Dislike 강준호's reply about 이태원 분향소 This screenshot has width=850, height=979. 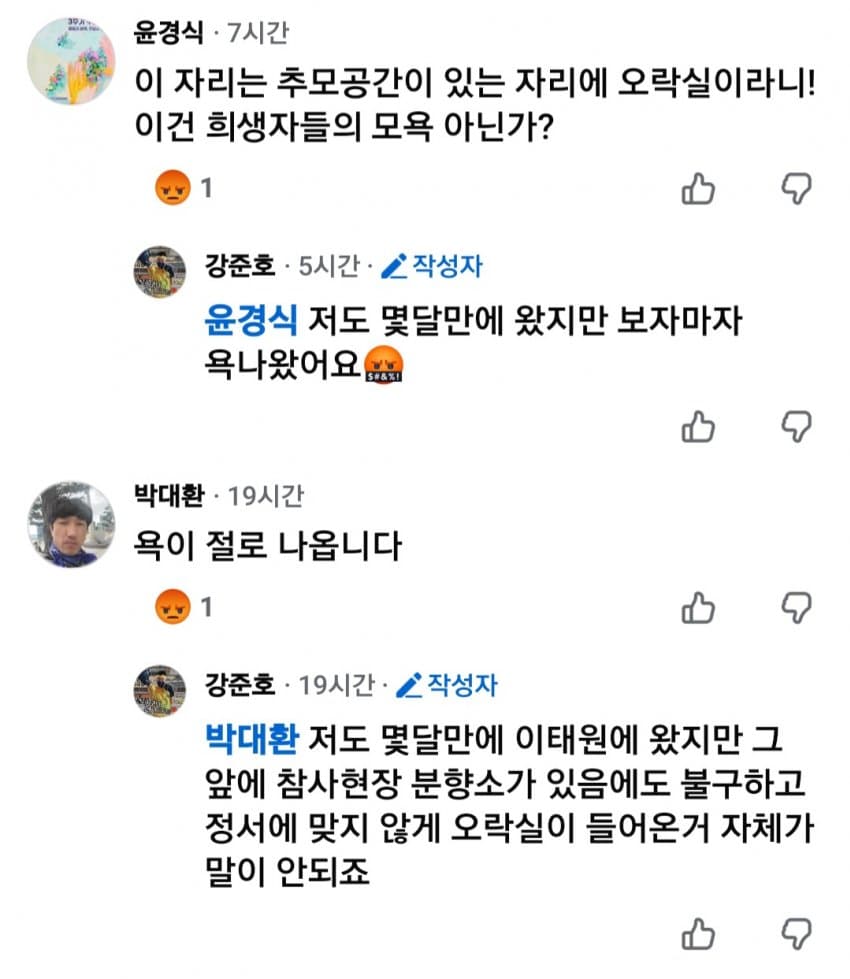click(x=795, y=933)
